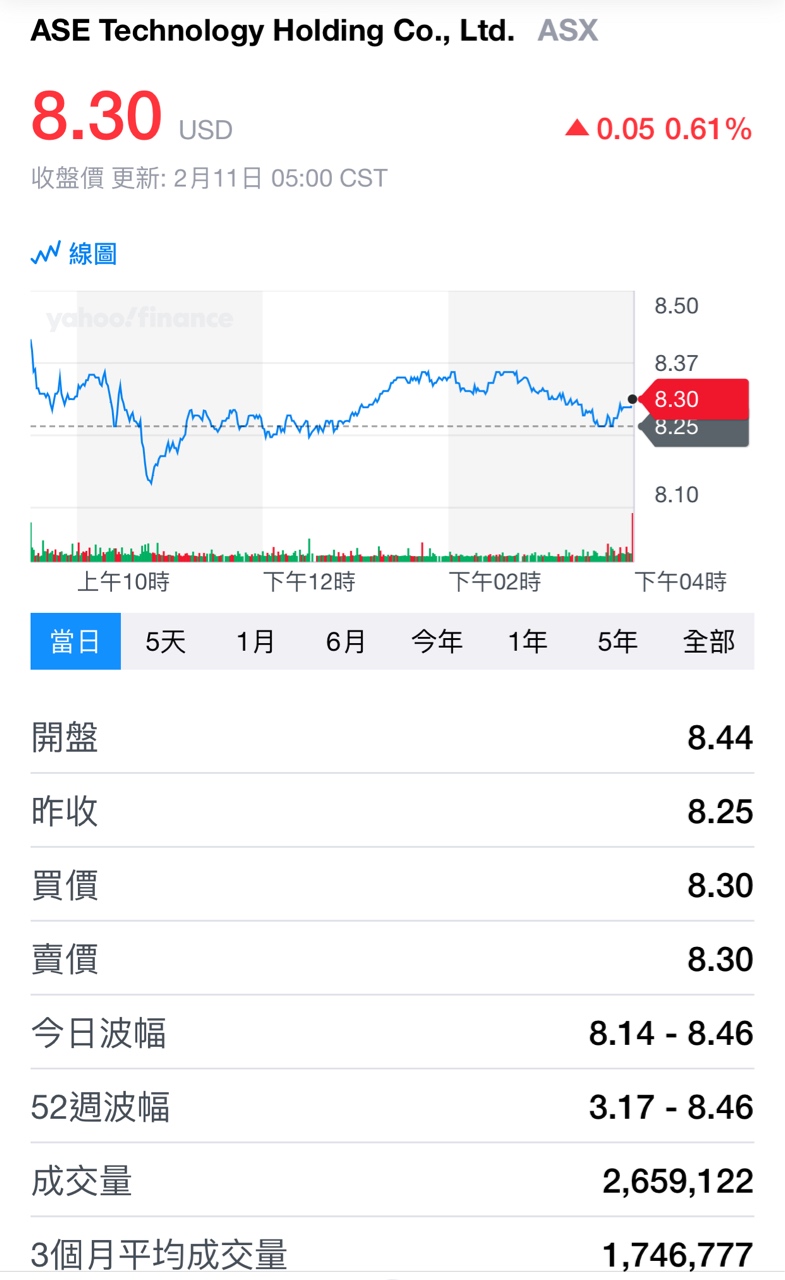
Task: Show the 1月 price chart
Action: (x=256, y=641)
